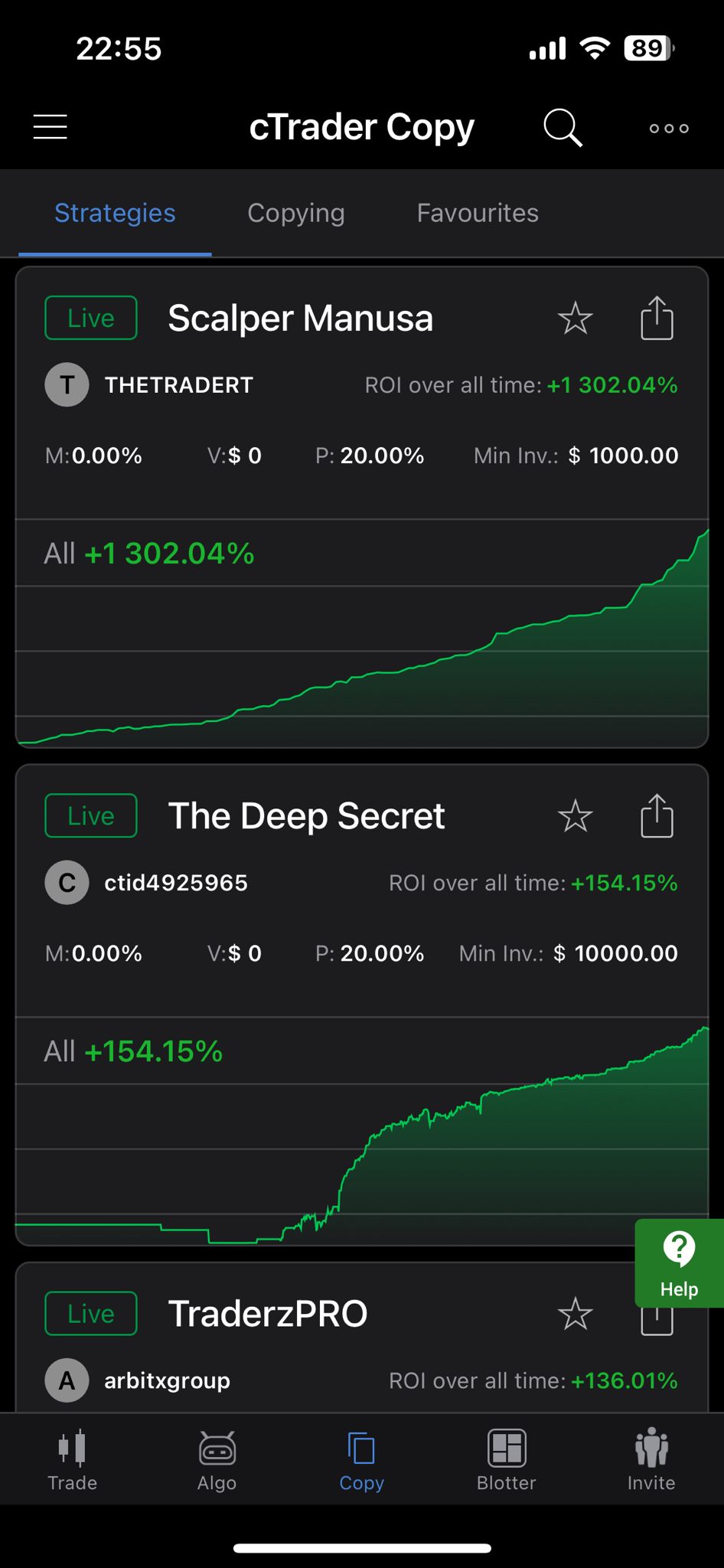Share the Scalper Manusa strategy
The image size is (724, 1568).
tap(657, 318)
